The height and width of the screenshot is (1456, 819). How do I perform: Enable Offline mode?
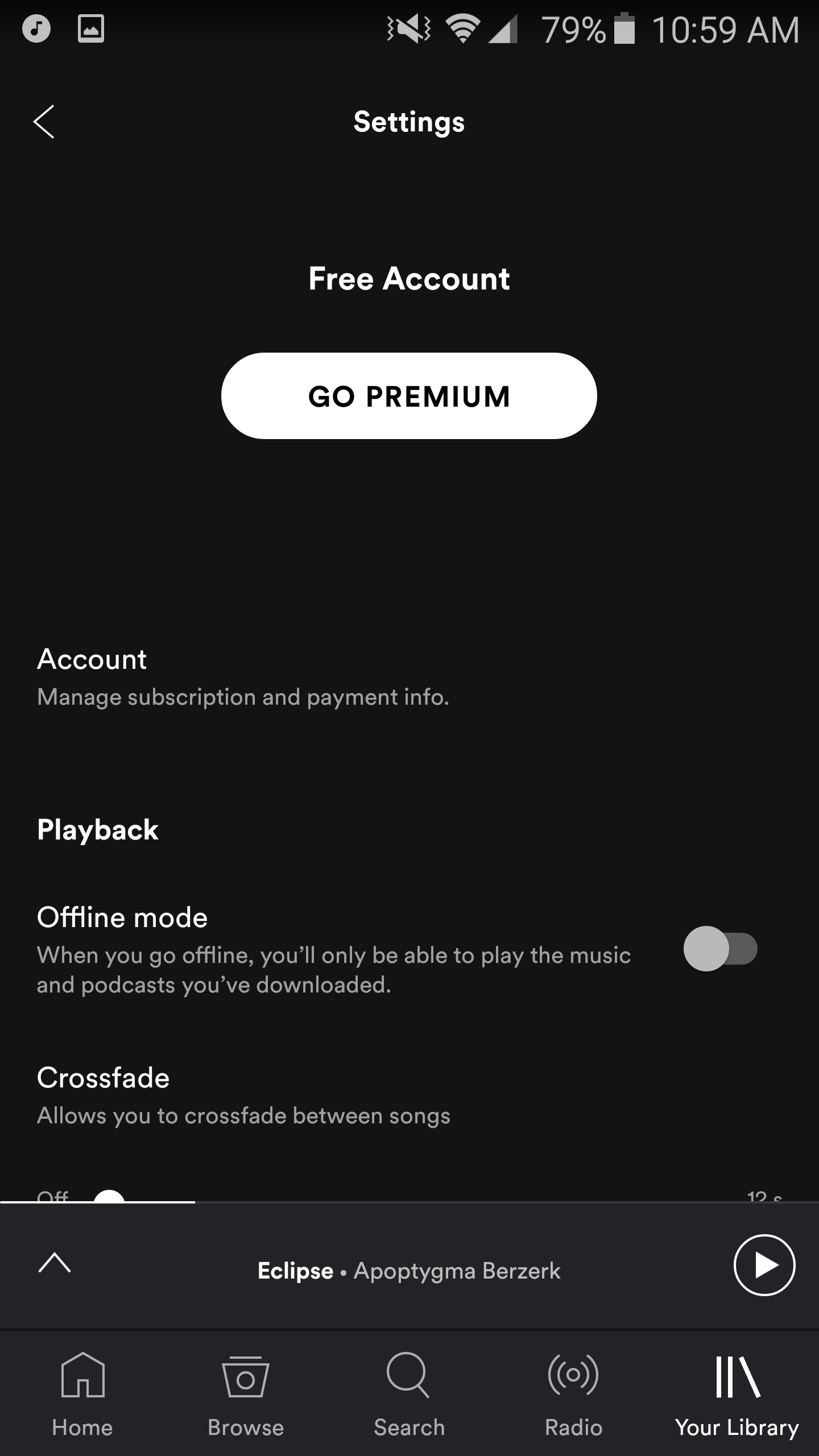pyautogui.click(x=720, y=949)
